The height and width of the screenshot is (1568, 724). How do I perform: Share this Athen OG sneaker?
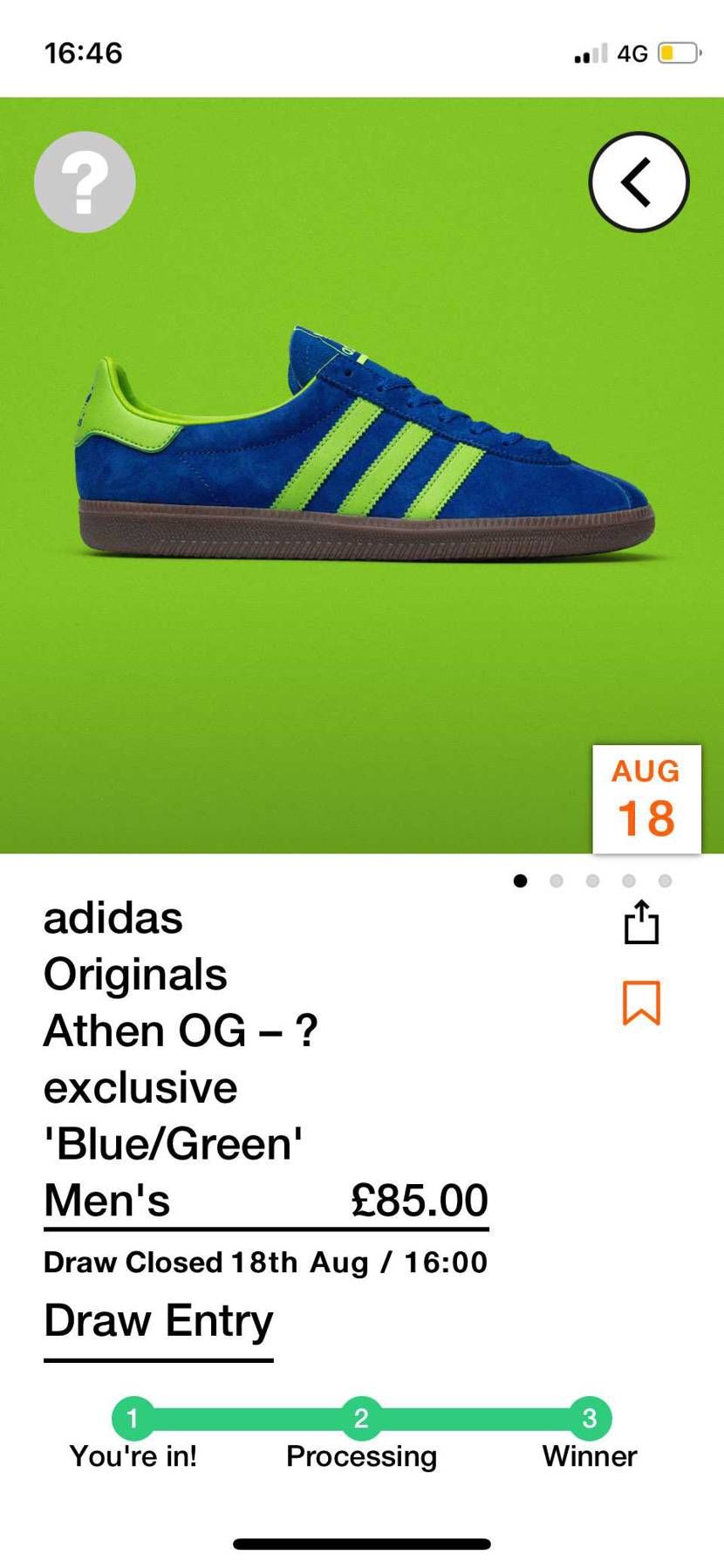[641, 922]
